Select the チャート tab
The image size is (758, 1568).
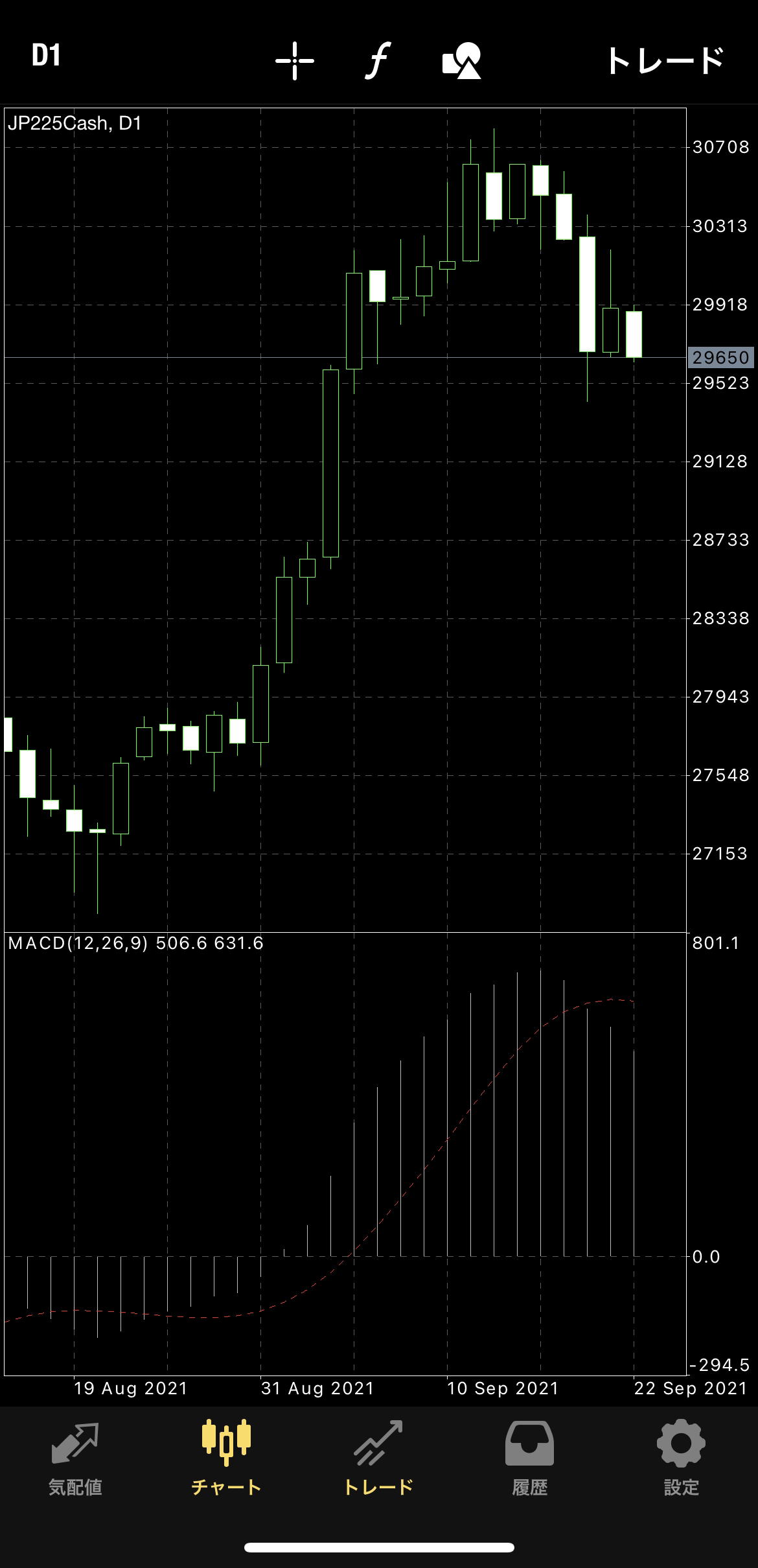click(x=227, y=1452)
